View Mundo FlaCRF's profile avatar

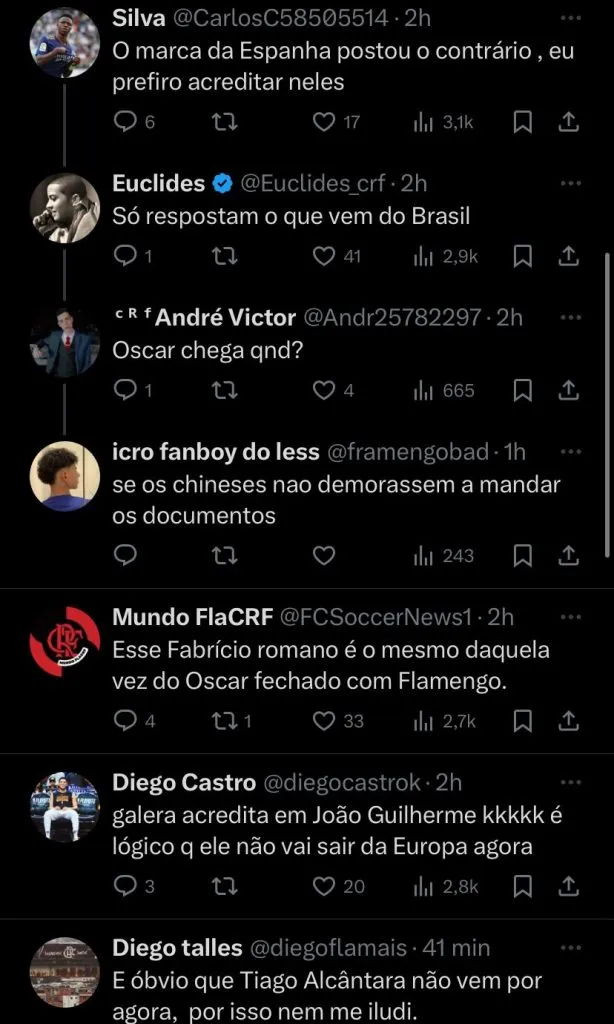pos(65,640)
